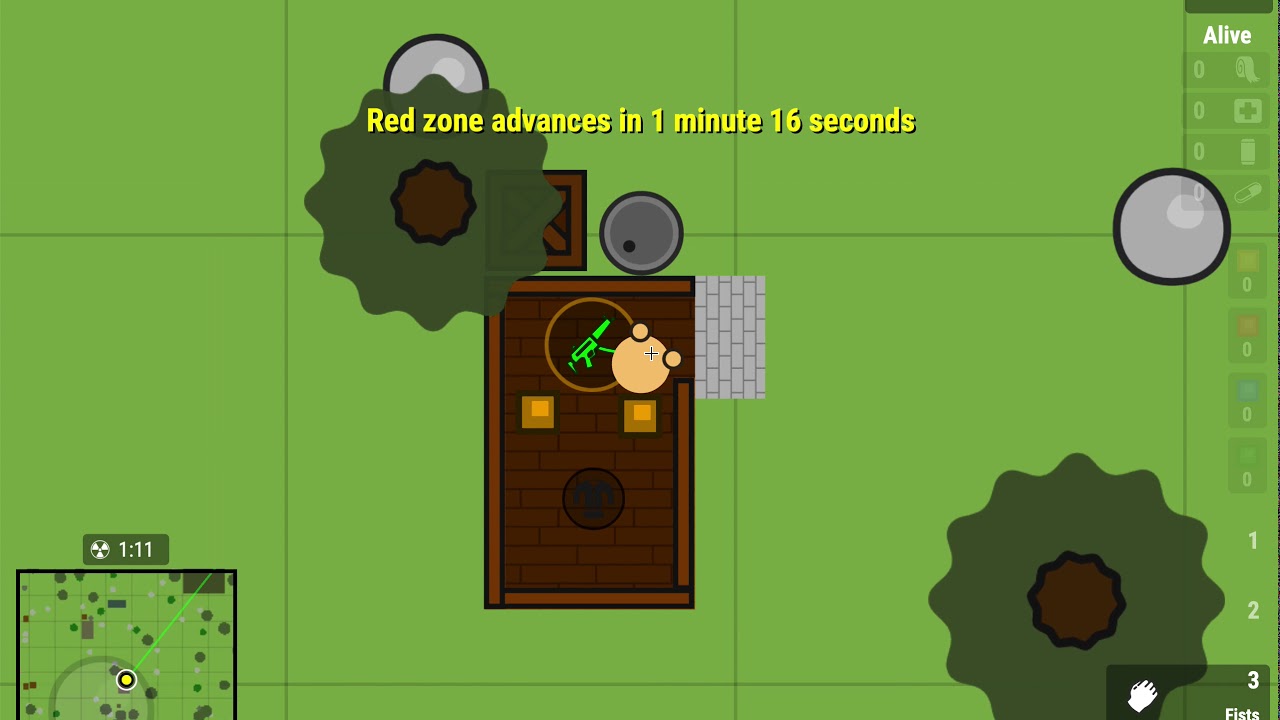Select the Fists weapon slot 3
The height and width of the screenshot is (720, 1280).
1190,693
